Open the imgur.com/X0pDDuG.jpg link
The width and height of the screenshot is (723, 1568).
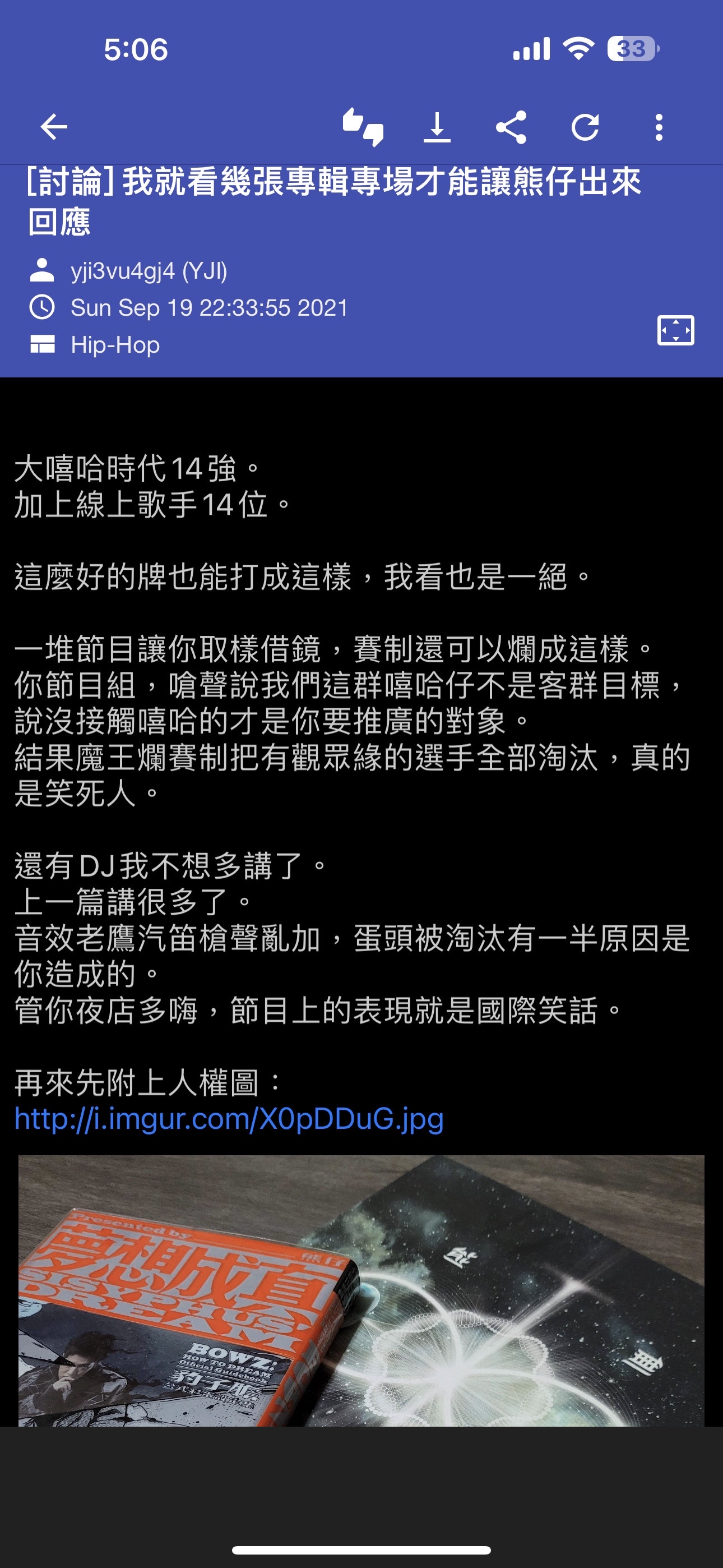(x=229, y=1119)
